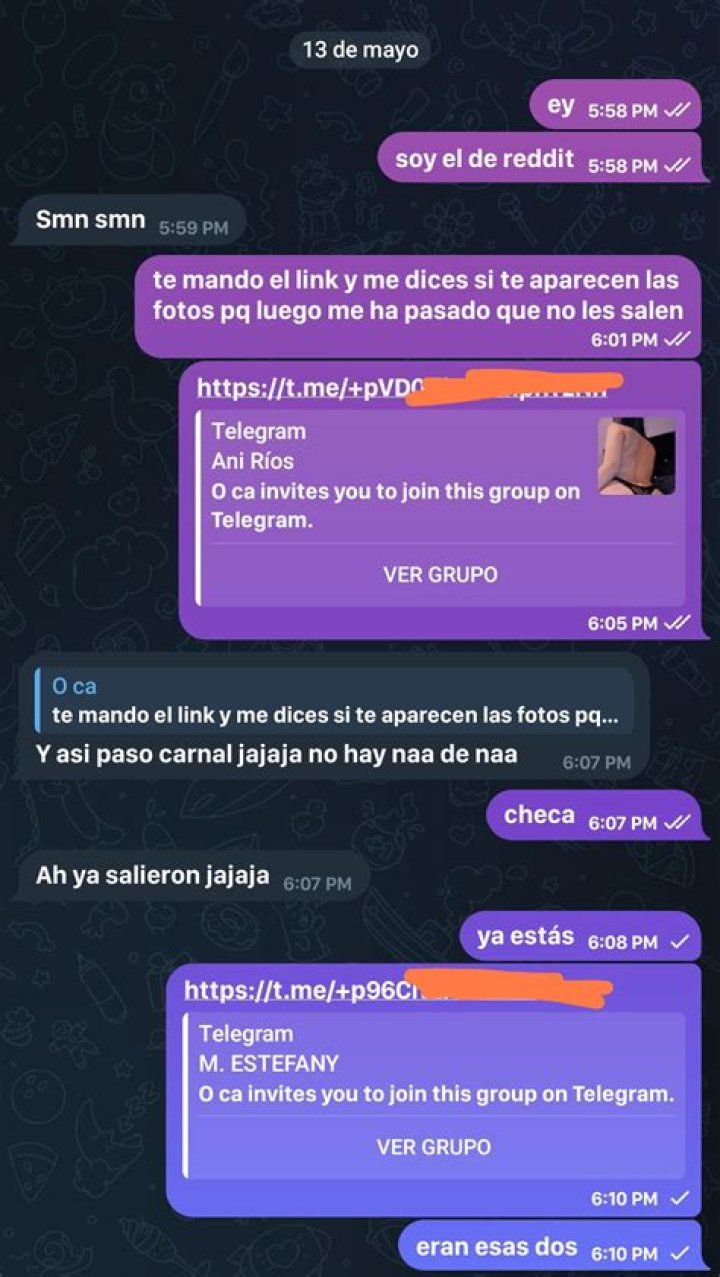Select the message saying checa
Screen dimensions: 720x1277
[536, 814]
